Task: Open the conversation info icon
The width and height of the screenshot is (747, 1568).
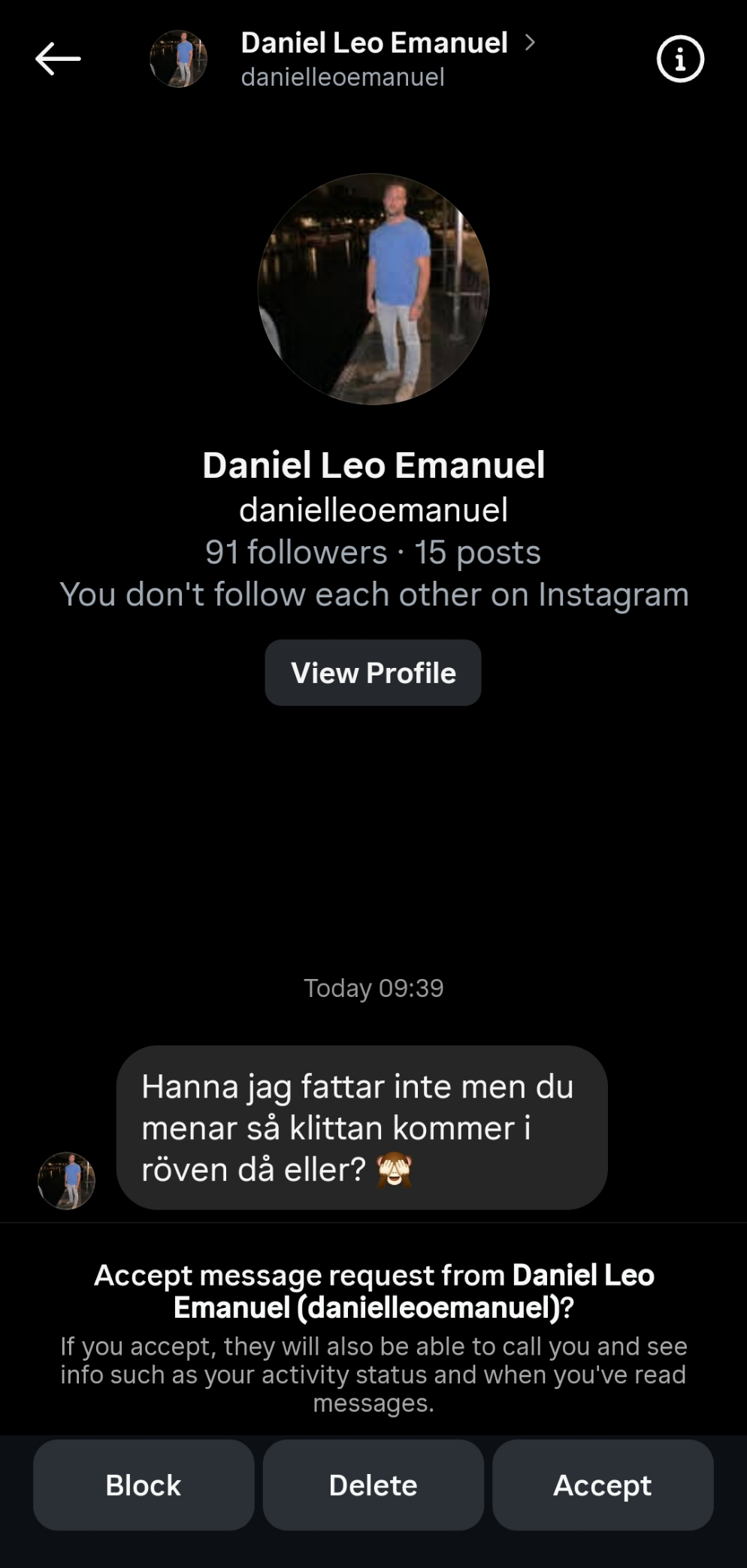Action: pos(680,59)
